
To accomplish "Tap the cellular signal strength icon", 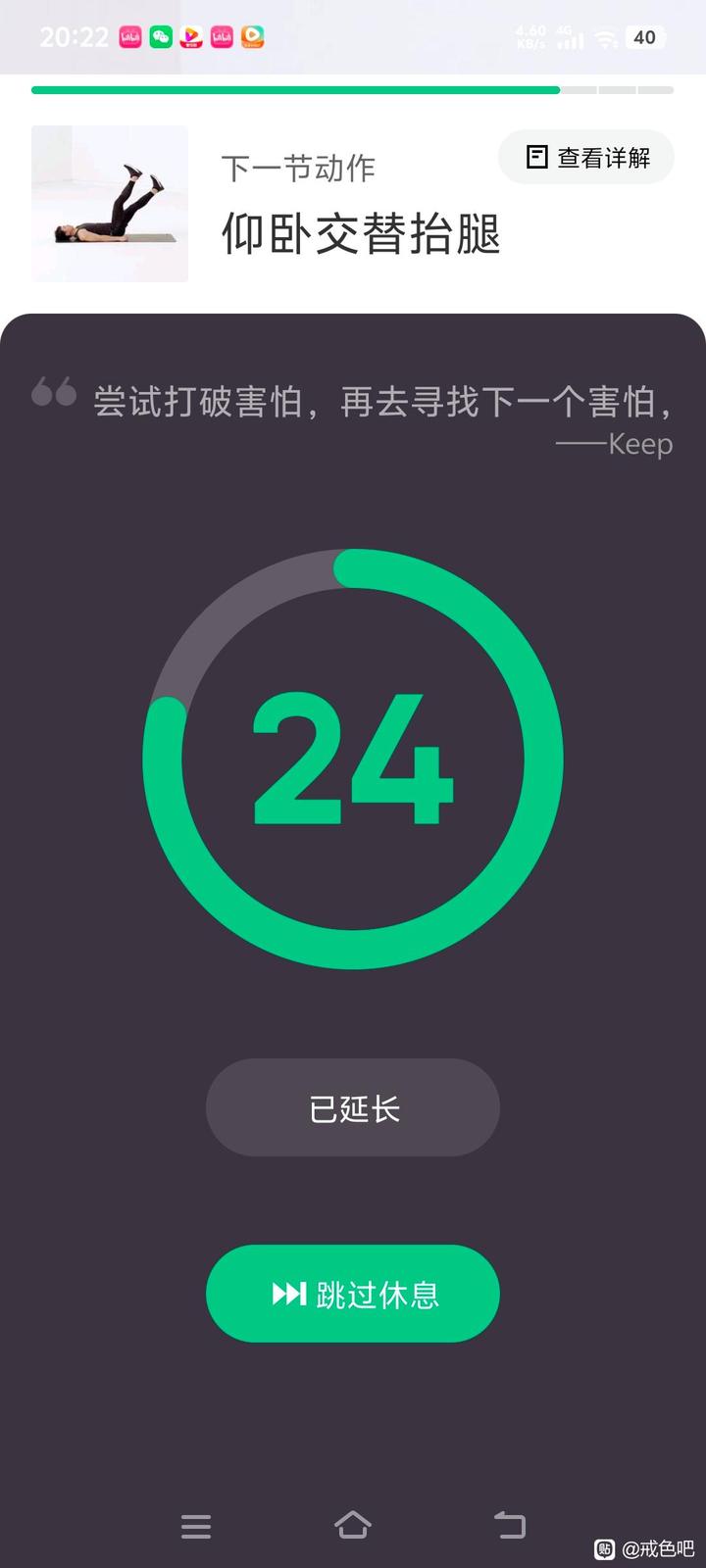I will [570, 38].
